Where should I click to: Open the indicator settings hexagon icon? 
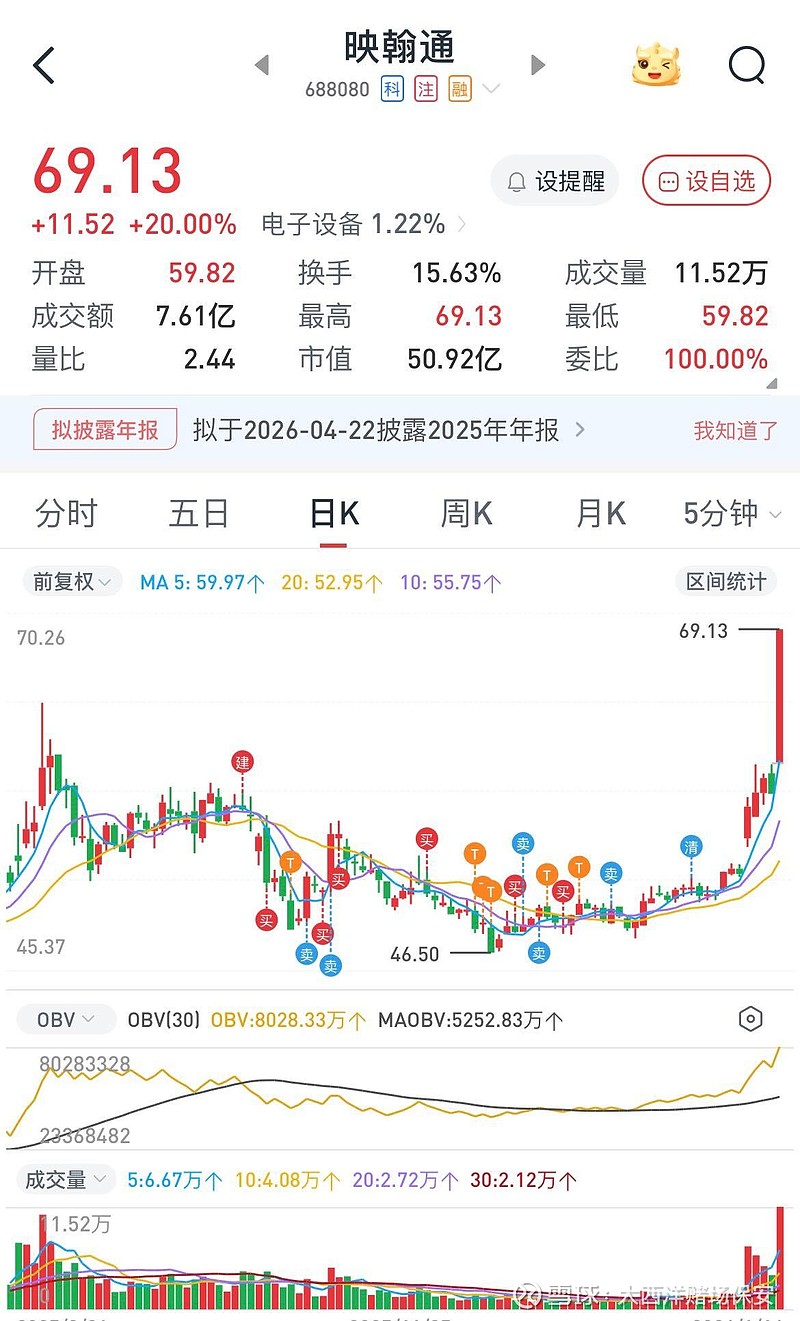coord(750,1019)
